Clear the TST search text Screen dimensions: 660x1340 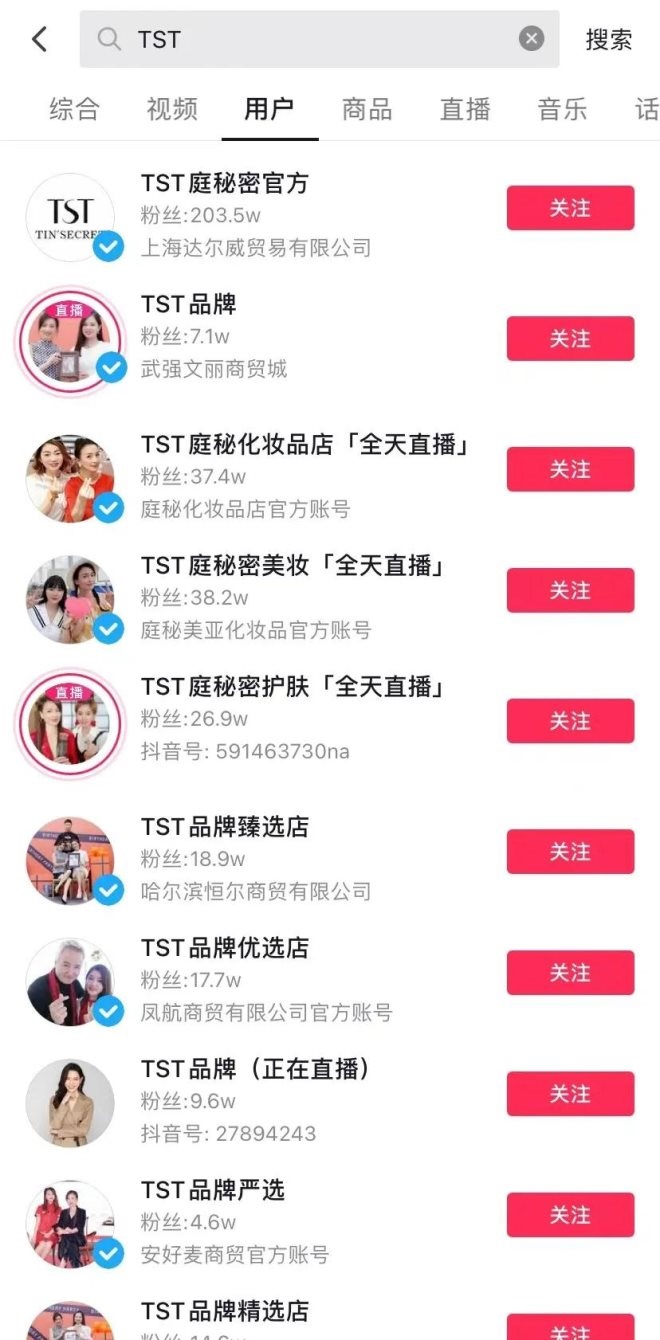(x=532, y=39)
